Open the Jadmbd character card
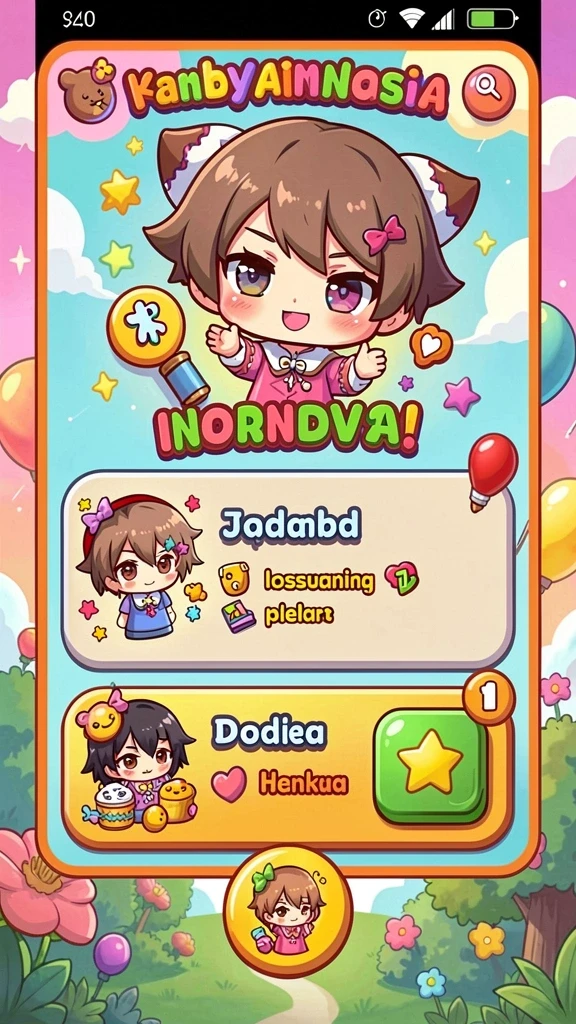 pos(288,570)
